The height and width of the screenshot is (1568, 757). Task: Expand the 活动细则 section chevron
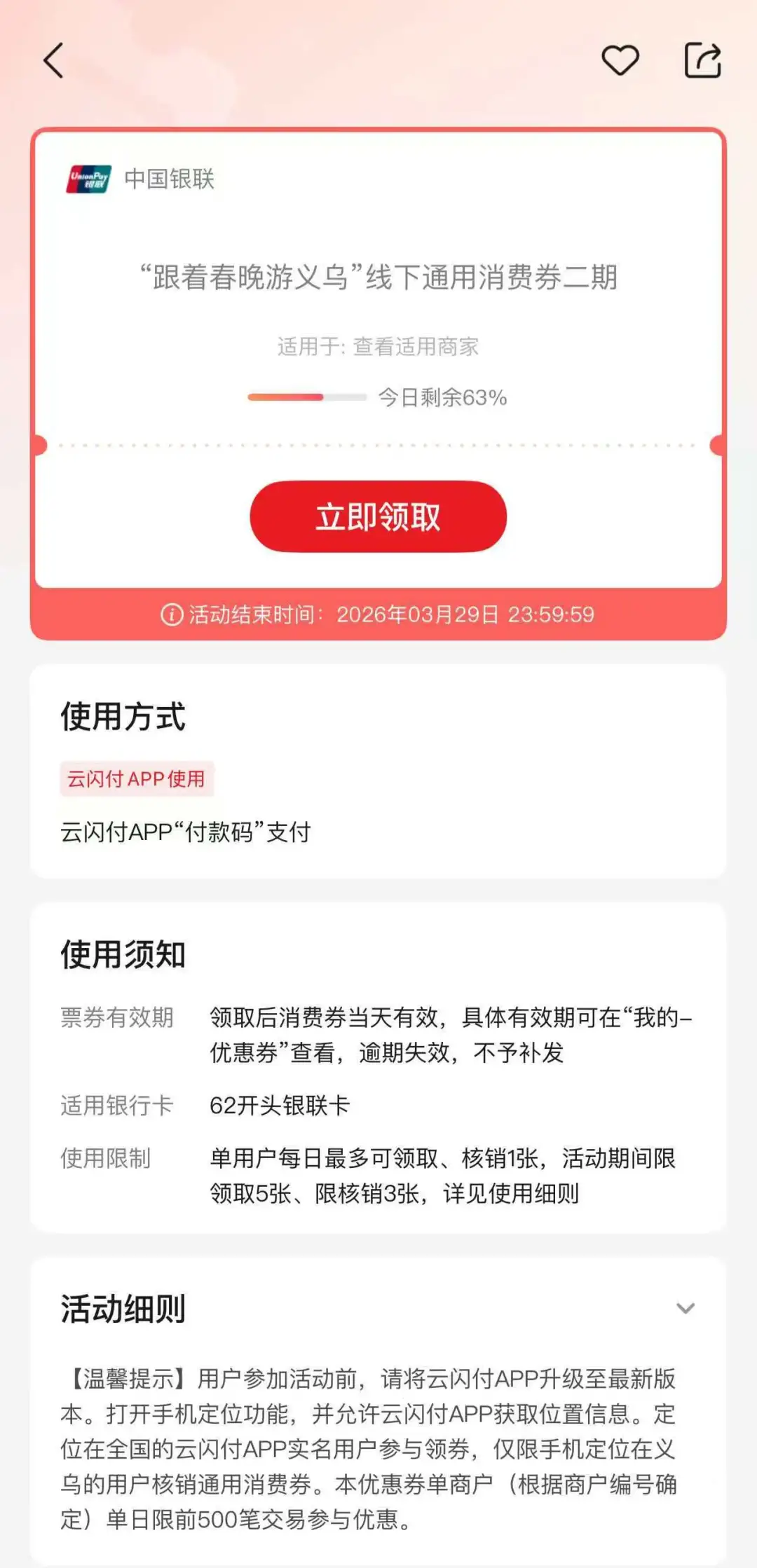685,1308
